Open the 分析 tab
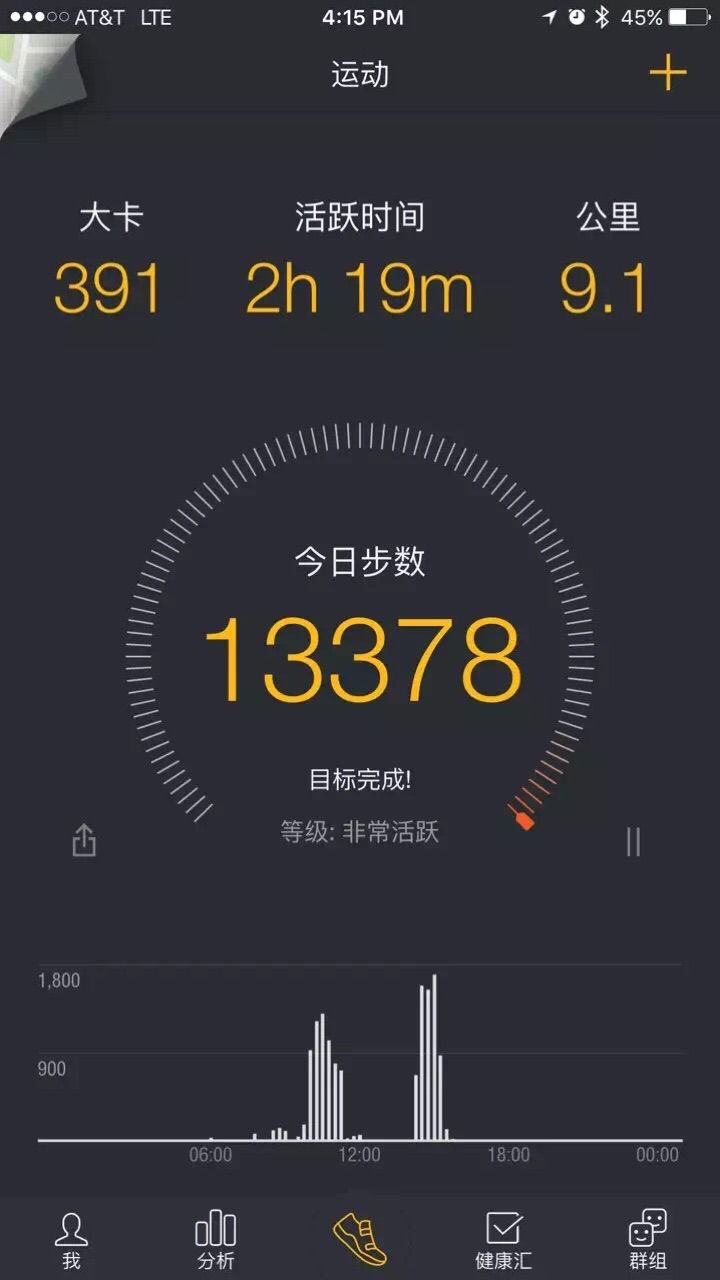Image resolution: width=720 pixels, height=1280 pixels. pos(215,1240)
